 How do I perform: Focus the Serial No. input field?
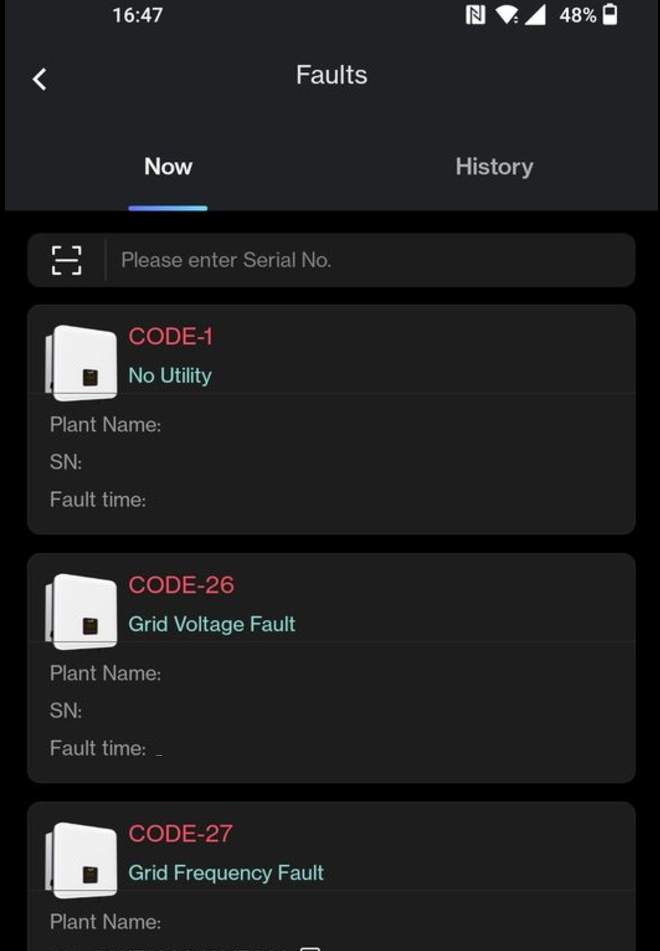[x=370, y=260]
